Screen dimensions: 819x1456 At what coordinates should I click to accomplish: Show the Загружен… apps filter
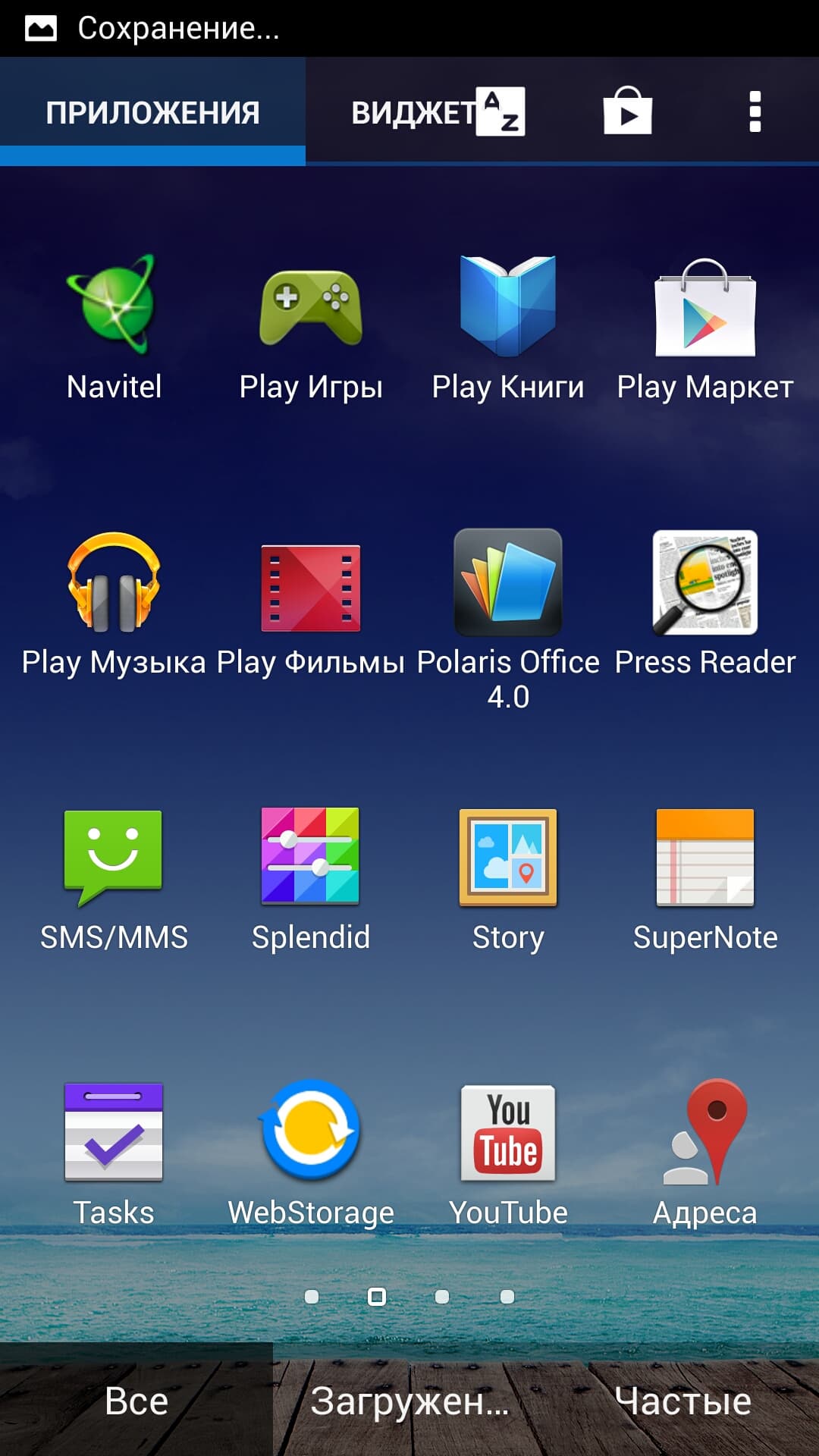409,1400
